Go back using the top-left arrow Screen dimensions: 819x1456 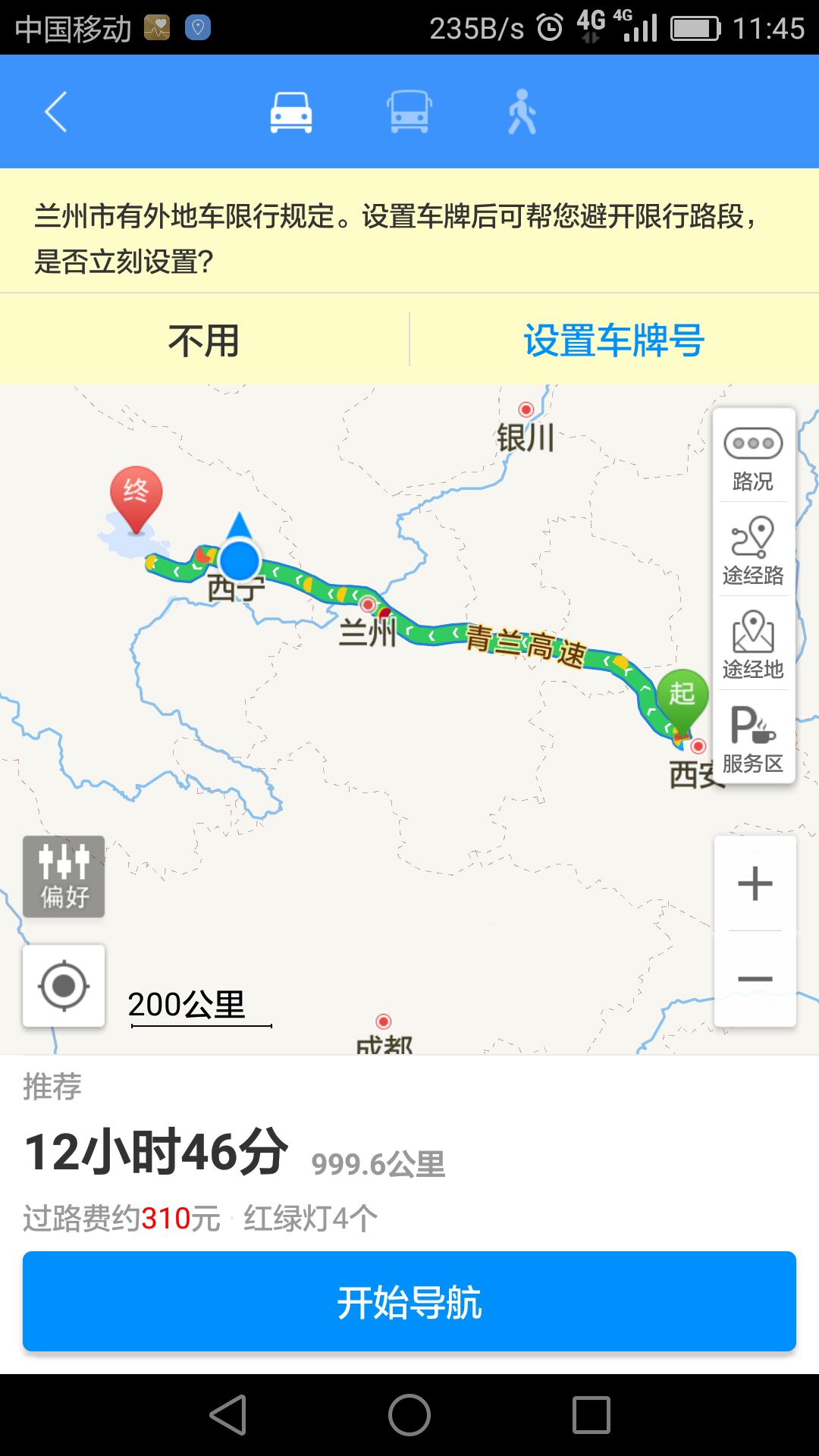pyautogui.click(x=56, y=112)
